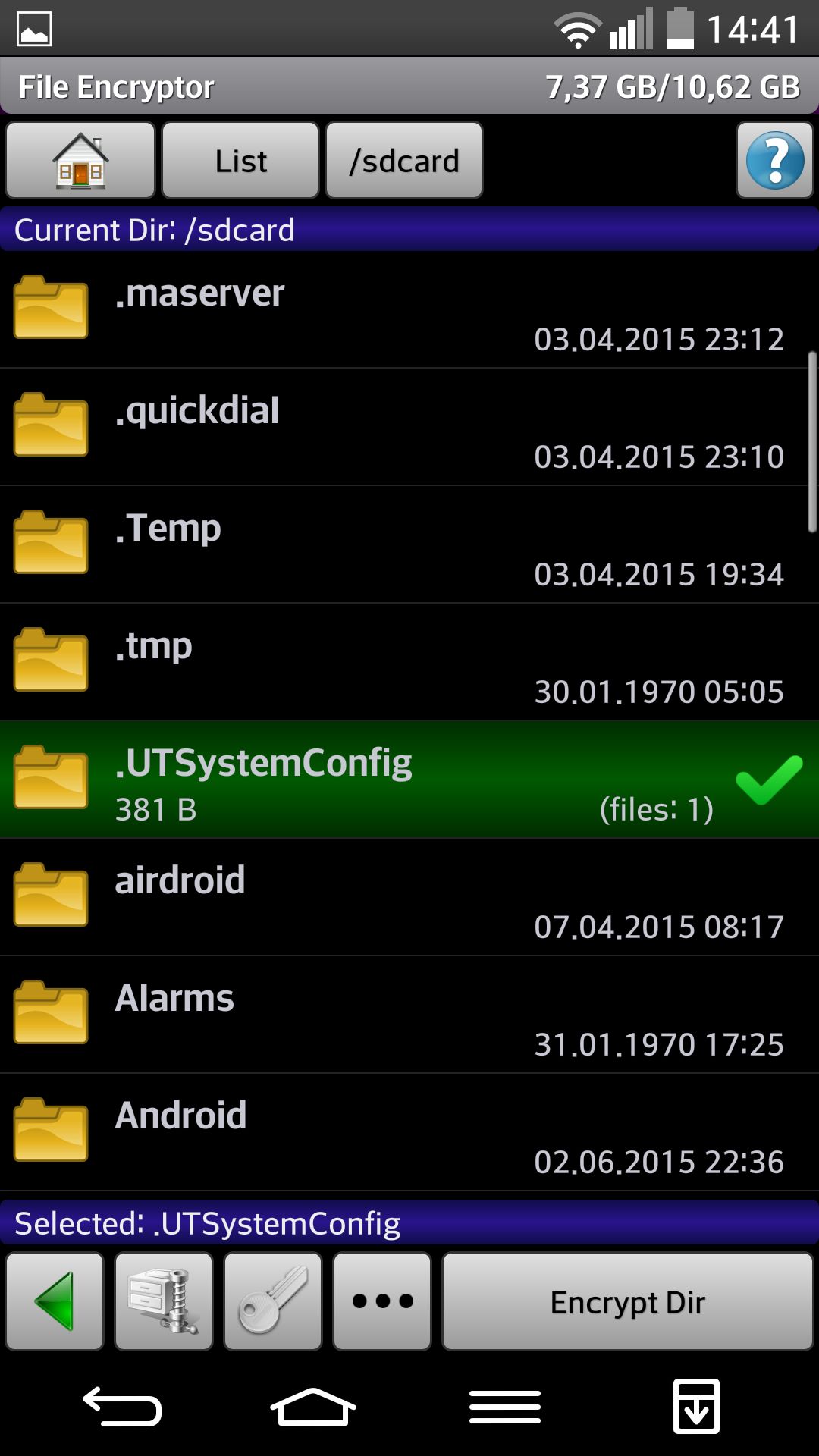
Task: Open the Alarms folder
Action: pos(409,1015)
